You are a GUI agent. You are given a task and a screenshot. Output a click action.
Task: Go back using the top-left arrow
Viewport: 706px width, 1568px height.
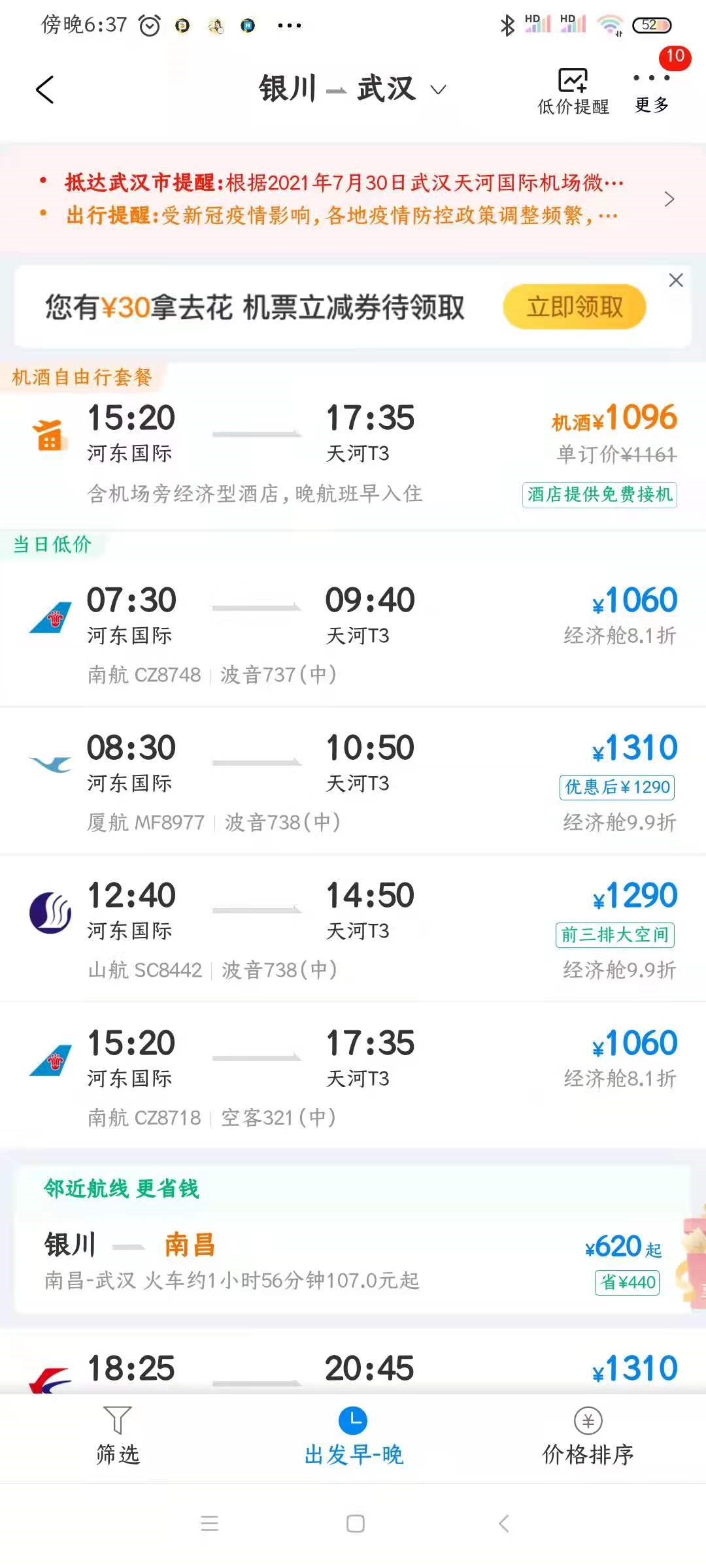click(x=44, y=90)
